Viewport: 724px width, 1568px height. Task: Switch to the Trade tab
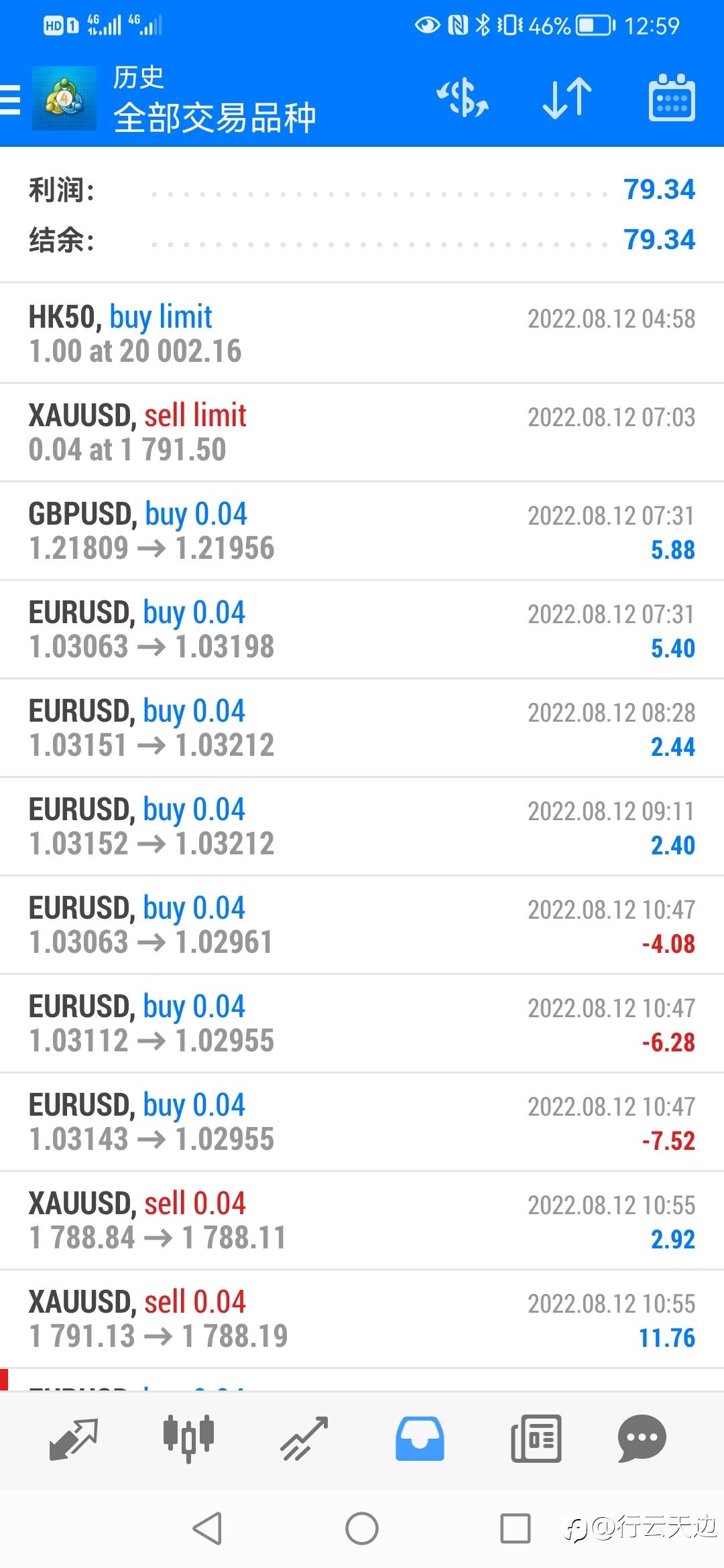click(304, 1439)
